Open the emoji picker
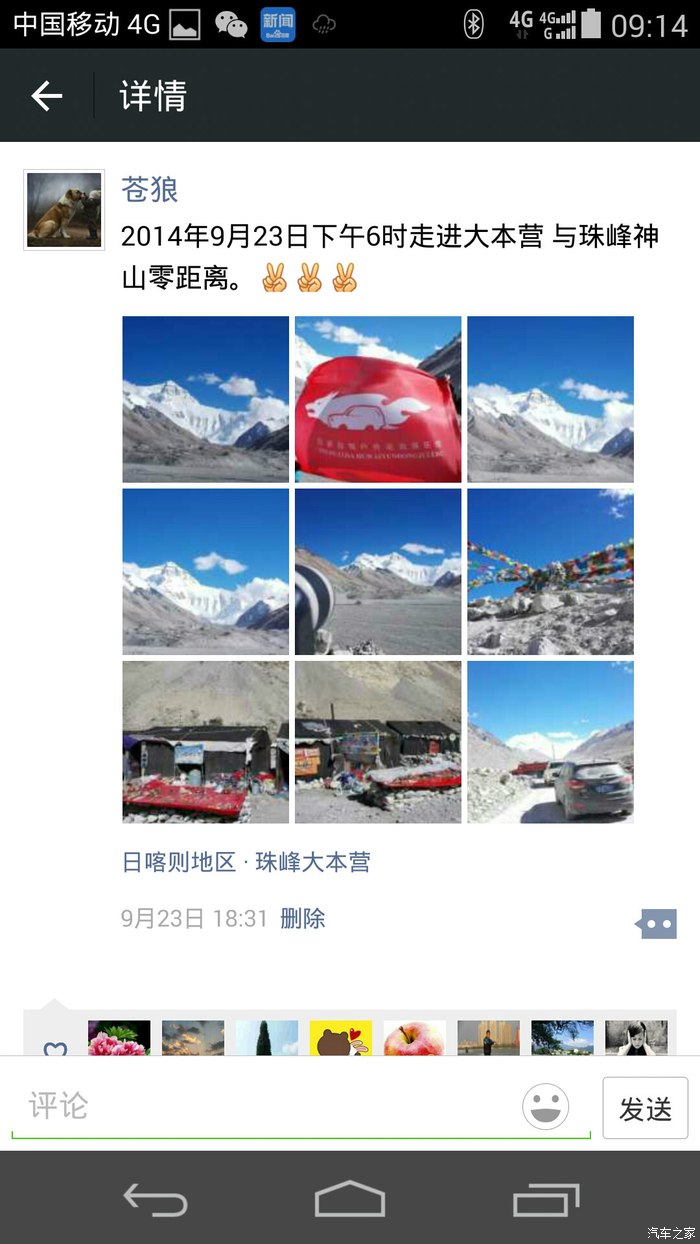The image size is (700, 1244). (546, 1106)
